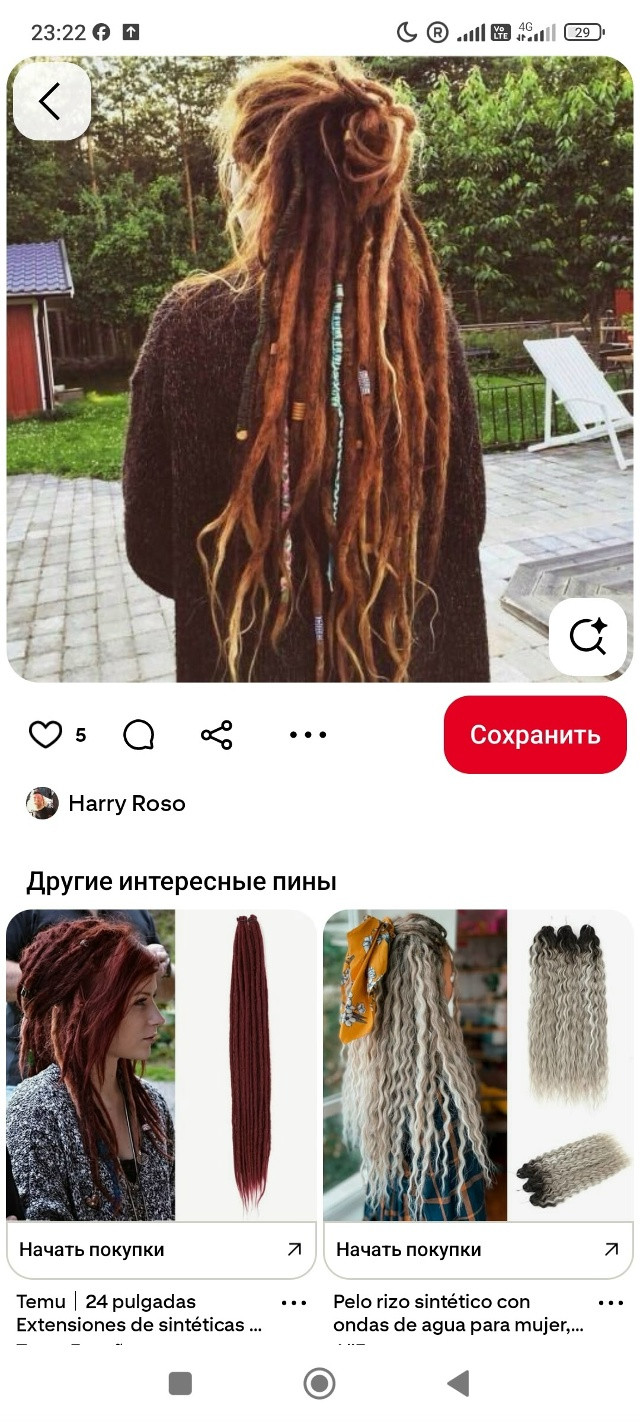Open Harry Roso's profile
Viewport: 640px width, 1422px height.
tap(106, 803)
